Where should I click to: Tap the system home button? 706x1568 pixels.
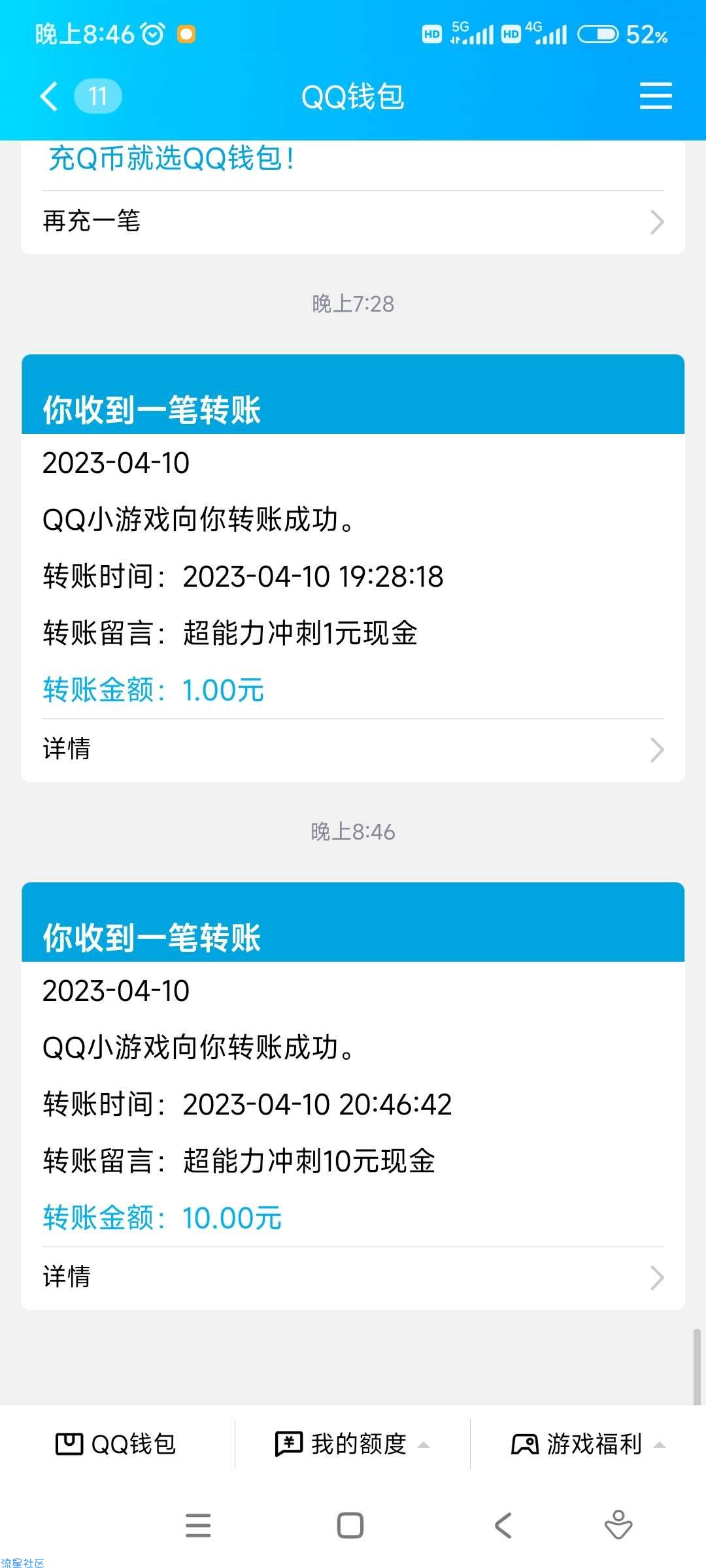pos(350,1526)
